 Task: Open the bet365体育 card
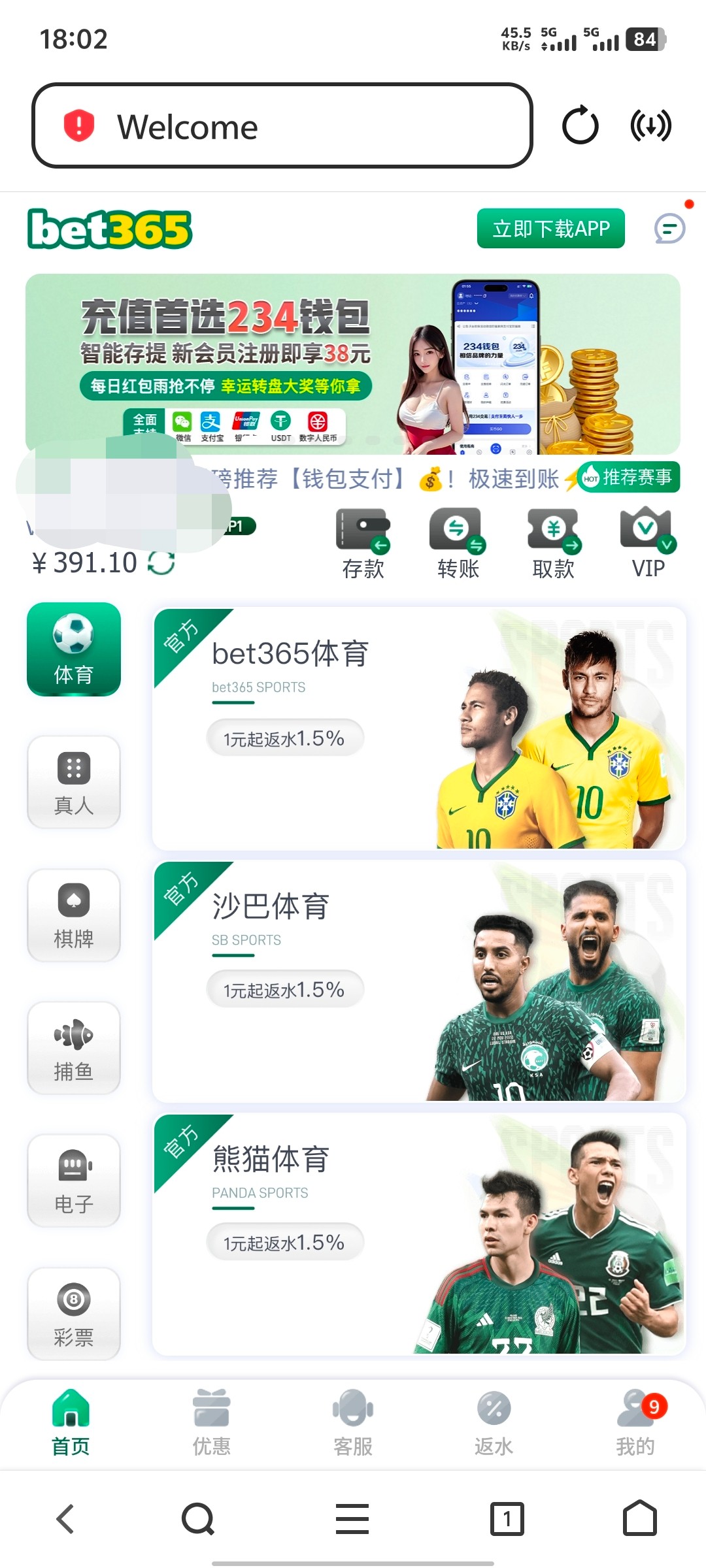pyautogui.click(x=418, y=728)
